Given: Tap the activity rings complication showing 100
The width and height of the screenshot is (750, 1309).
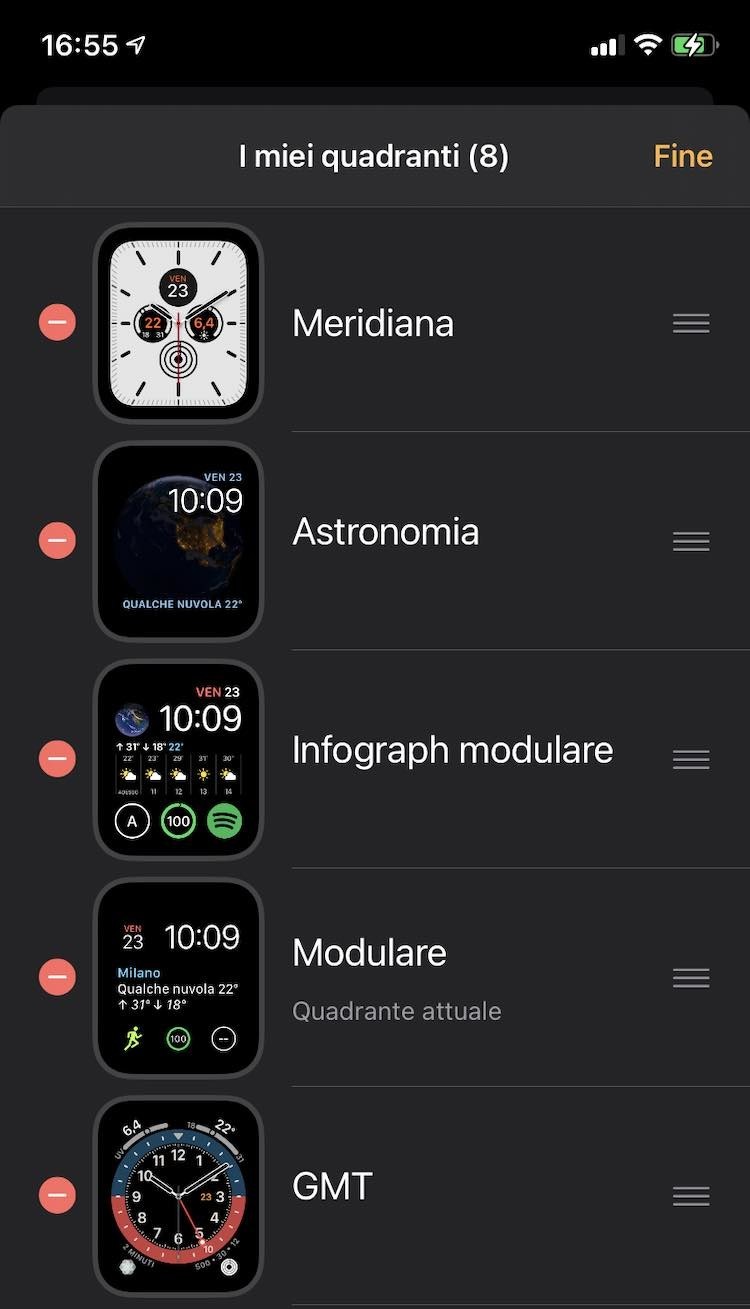Looking at the screenshot, I should [178, 821].
